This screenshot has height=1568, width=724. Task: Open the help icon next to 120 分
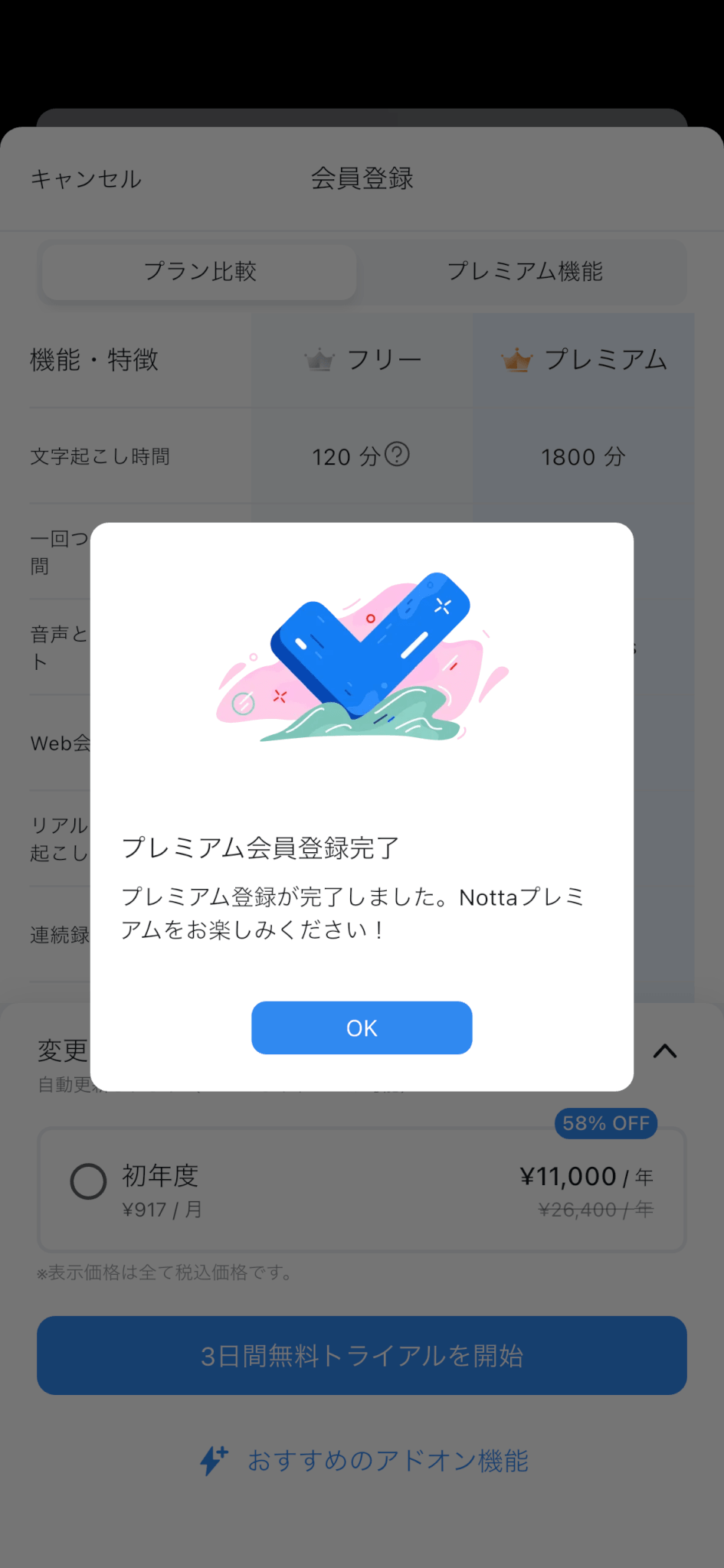[x=397, y=455]
